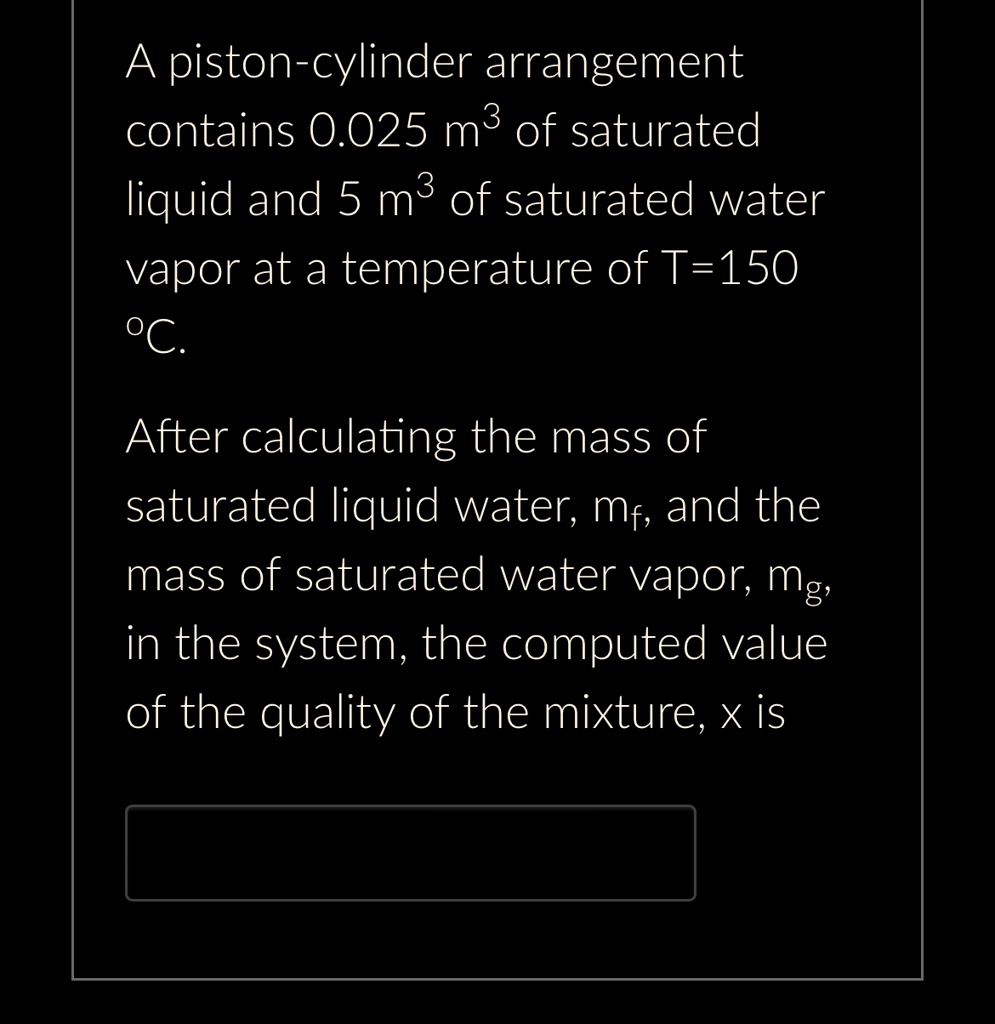Image resolution: width=995 pixels, height=1024 pixels.
Task: Click the answer input field
Action: point(410,853)
